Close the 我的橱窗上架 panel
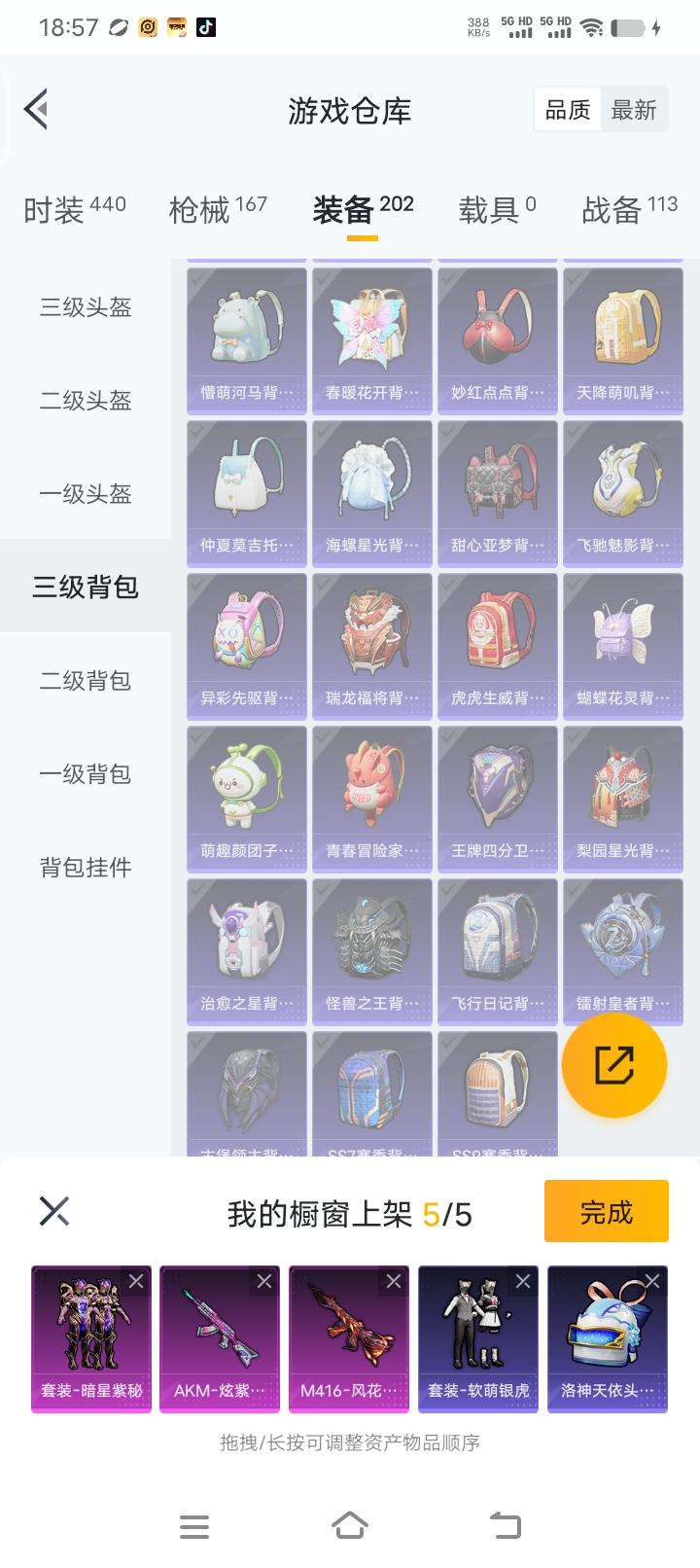The height and width of the screenshot is (1568, 700). (53, 1211)
